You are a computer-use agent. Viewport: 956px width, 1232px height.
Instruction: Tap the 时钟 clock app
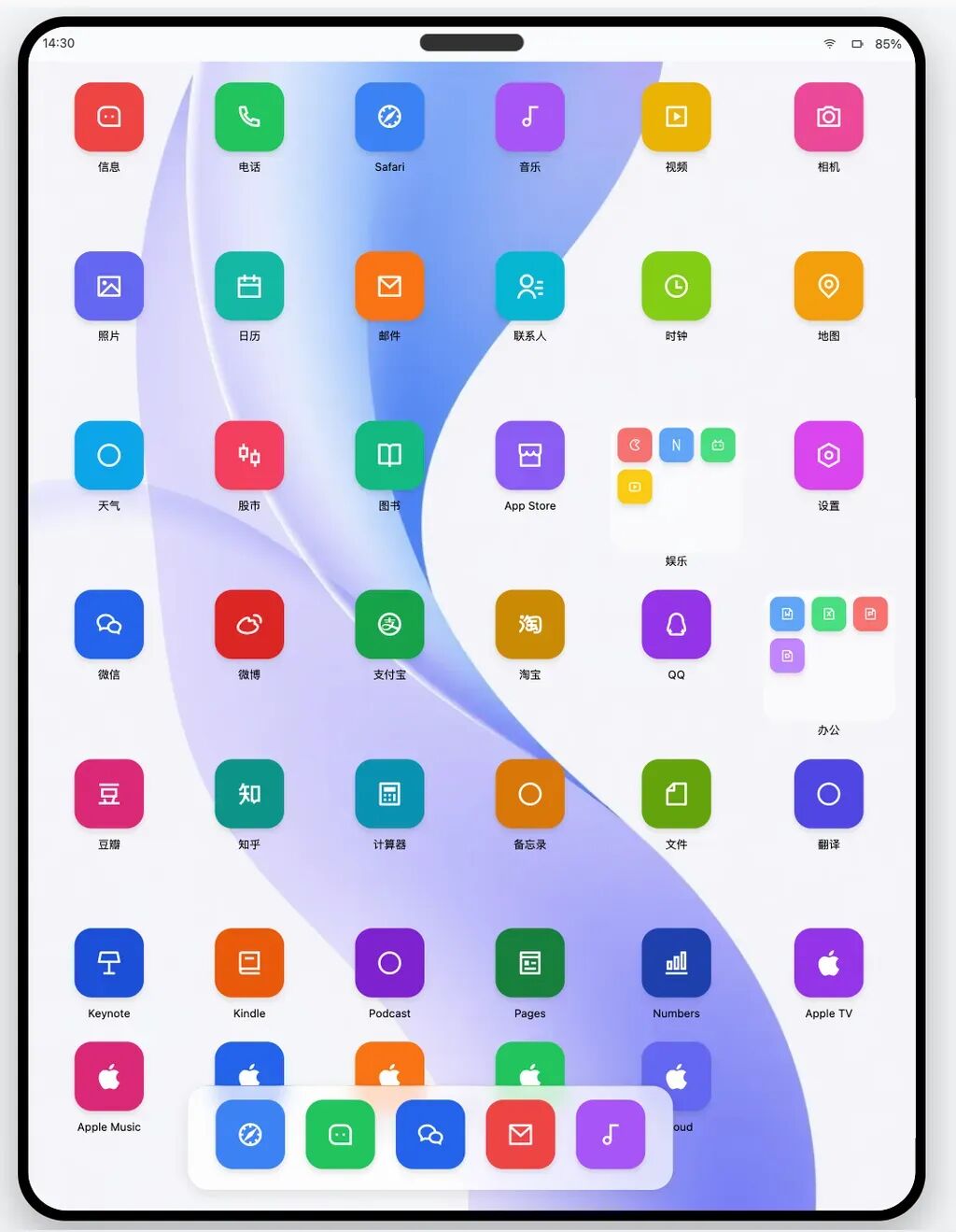(x=676, y=286)
